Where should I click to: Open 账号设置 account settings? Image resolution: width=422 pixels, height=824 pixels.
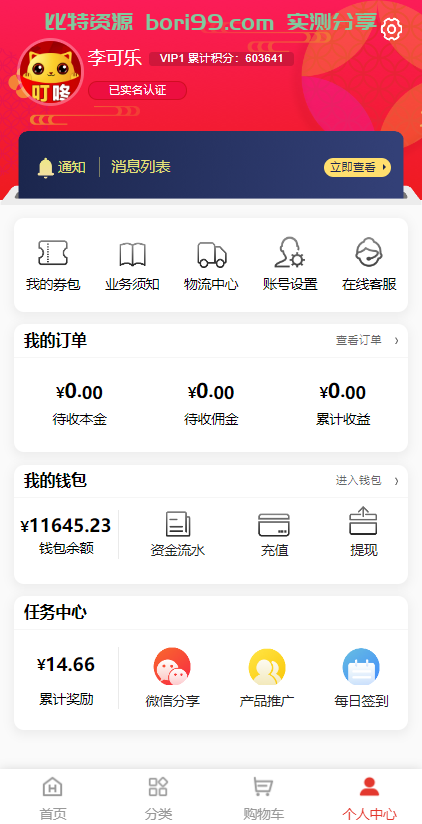[x=290, y=265]
